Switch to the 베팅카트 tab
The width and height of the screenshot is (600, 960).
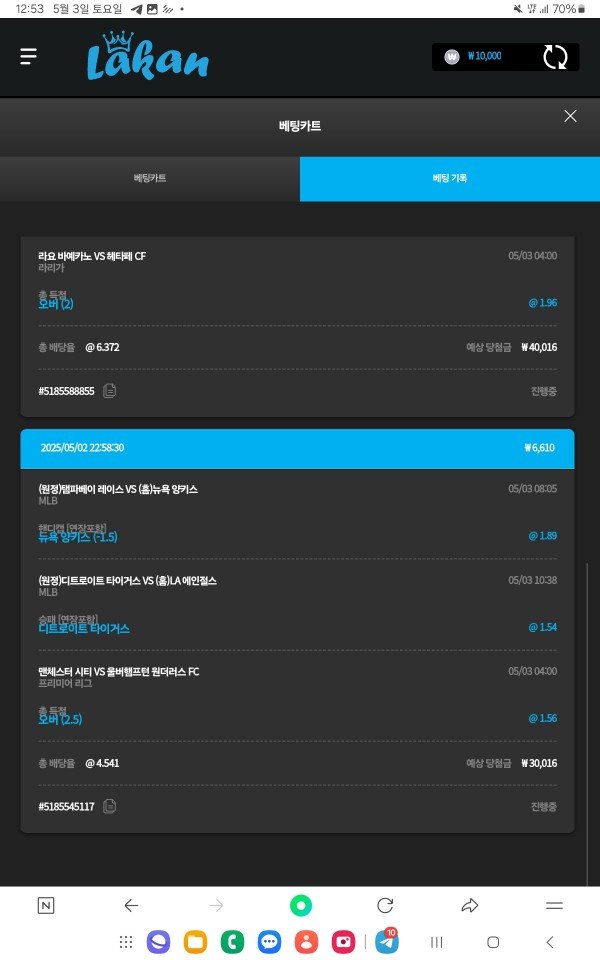(150, 178)
